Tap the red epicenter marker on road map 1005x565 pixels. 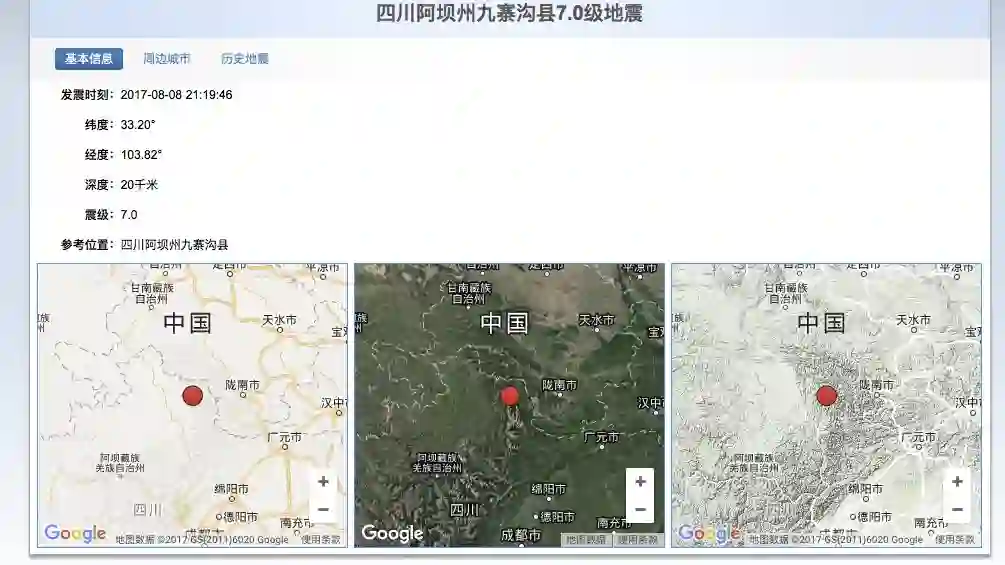coord(192,395)
